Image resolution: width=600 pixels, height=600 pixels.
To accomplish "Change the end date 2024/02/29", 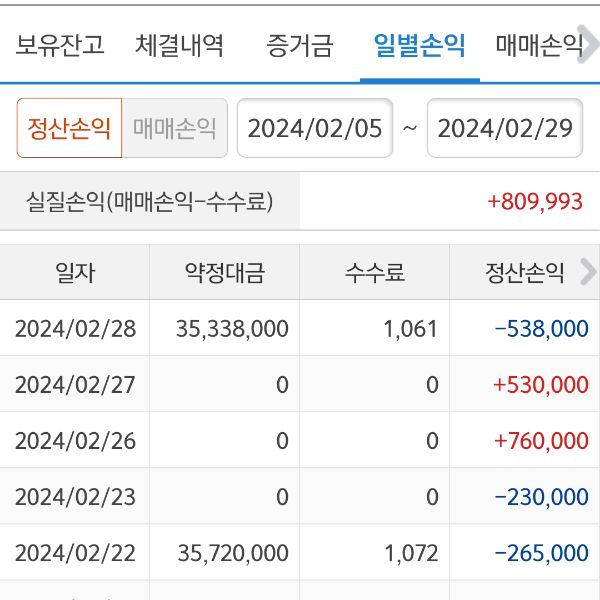I will pos(504,128).
